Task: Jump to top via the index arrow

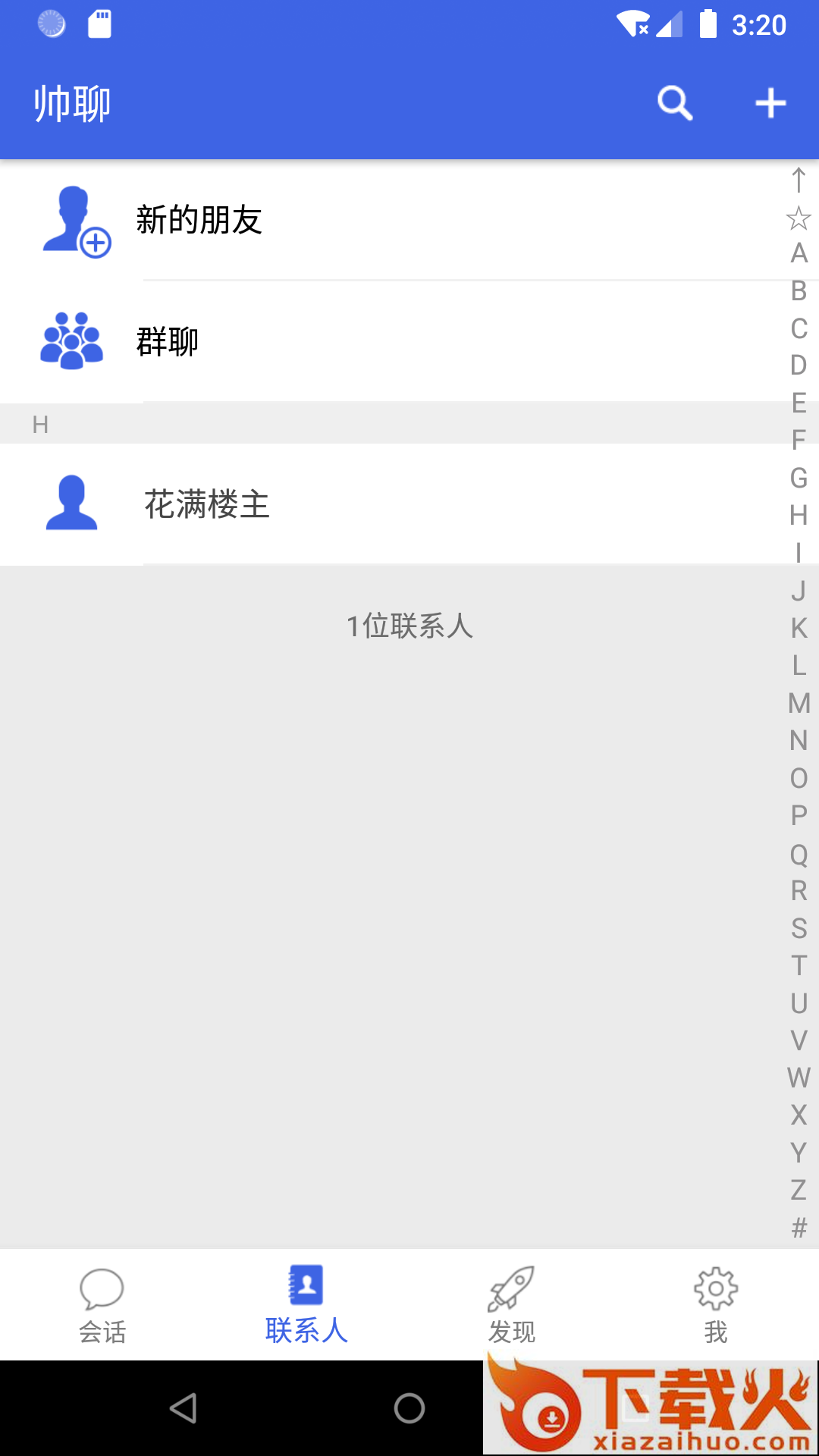Action: tap(799, 180)
